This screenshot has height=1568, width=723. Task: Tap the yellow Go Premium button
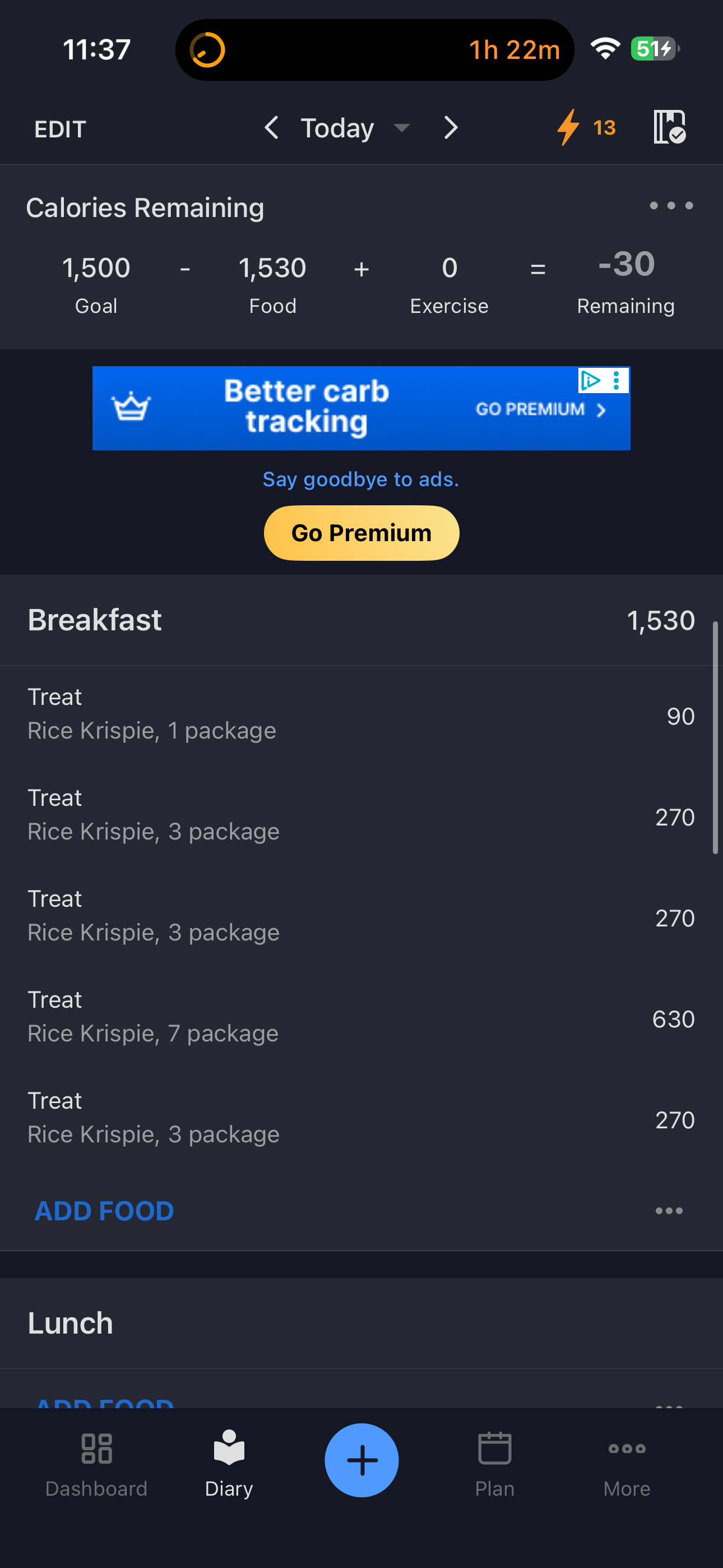[x=361, y=533]
